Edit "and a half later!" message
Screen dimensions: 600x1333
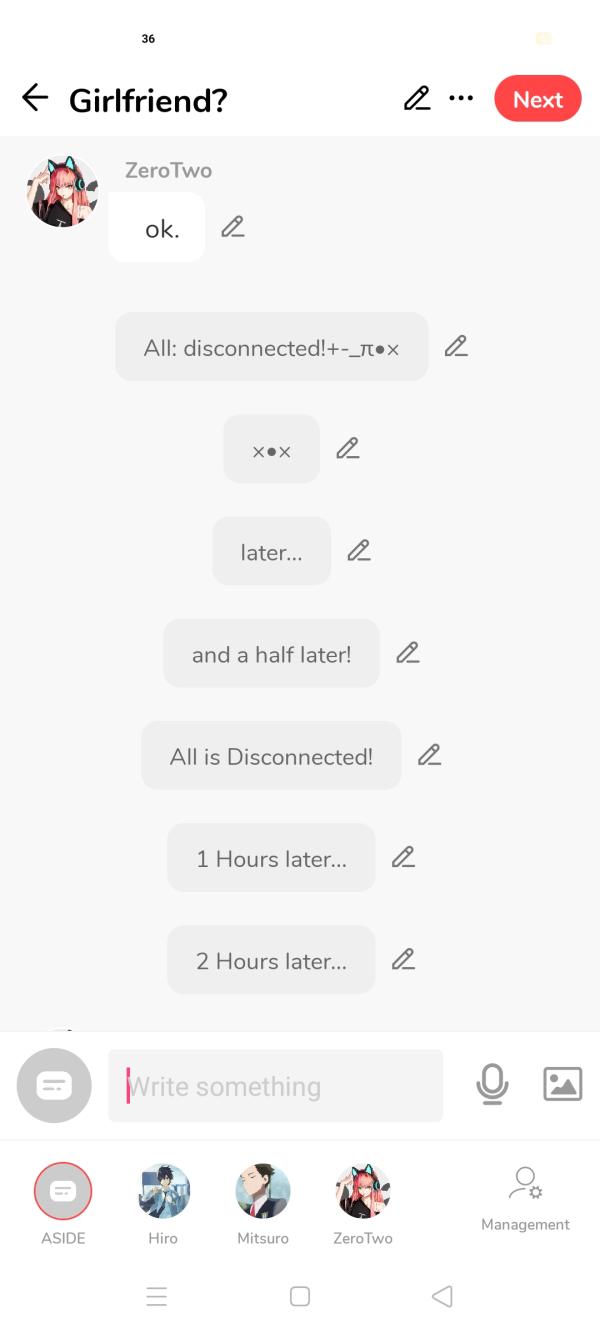pos(407,653)
